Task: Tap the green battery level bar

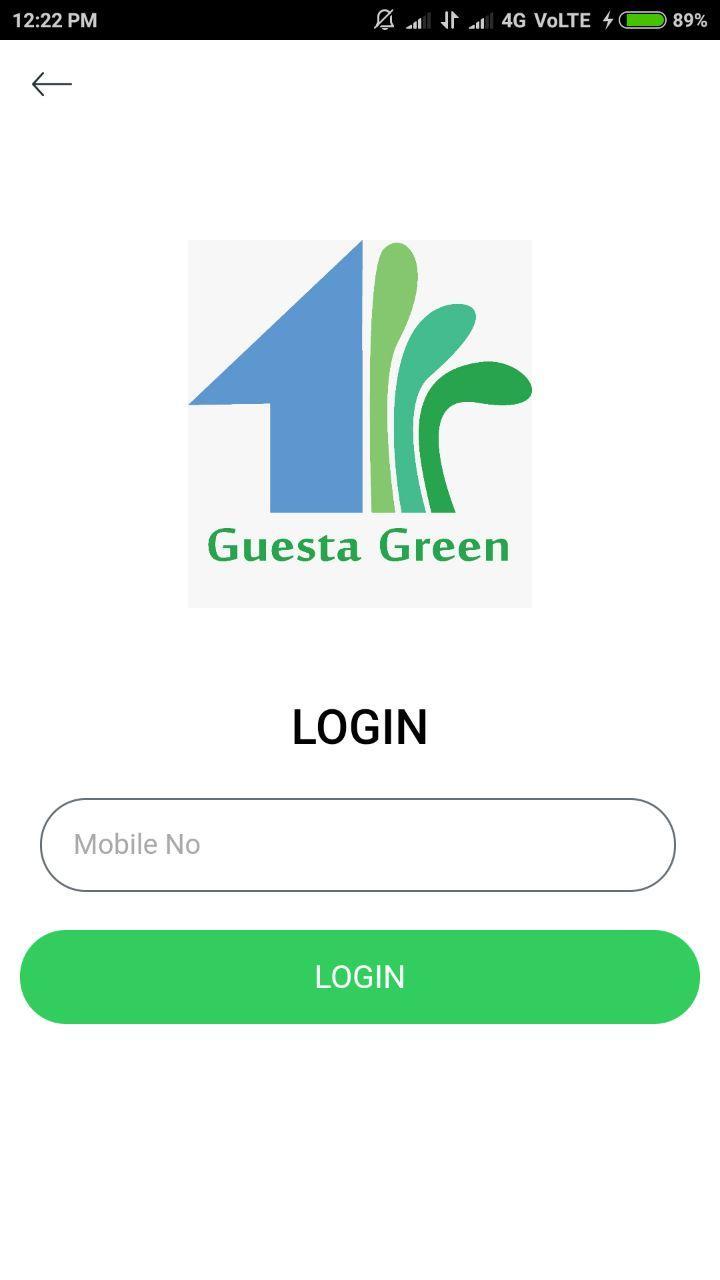Action: tap(646, 18)
